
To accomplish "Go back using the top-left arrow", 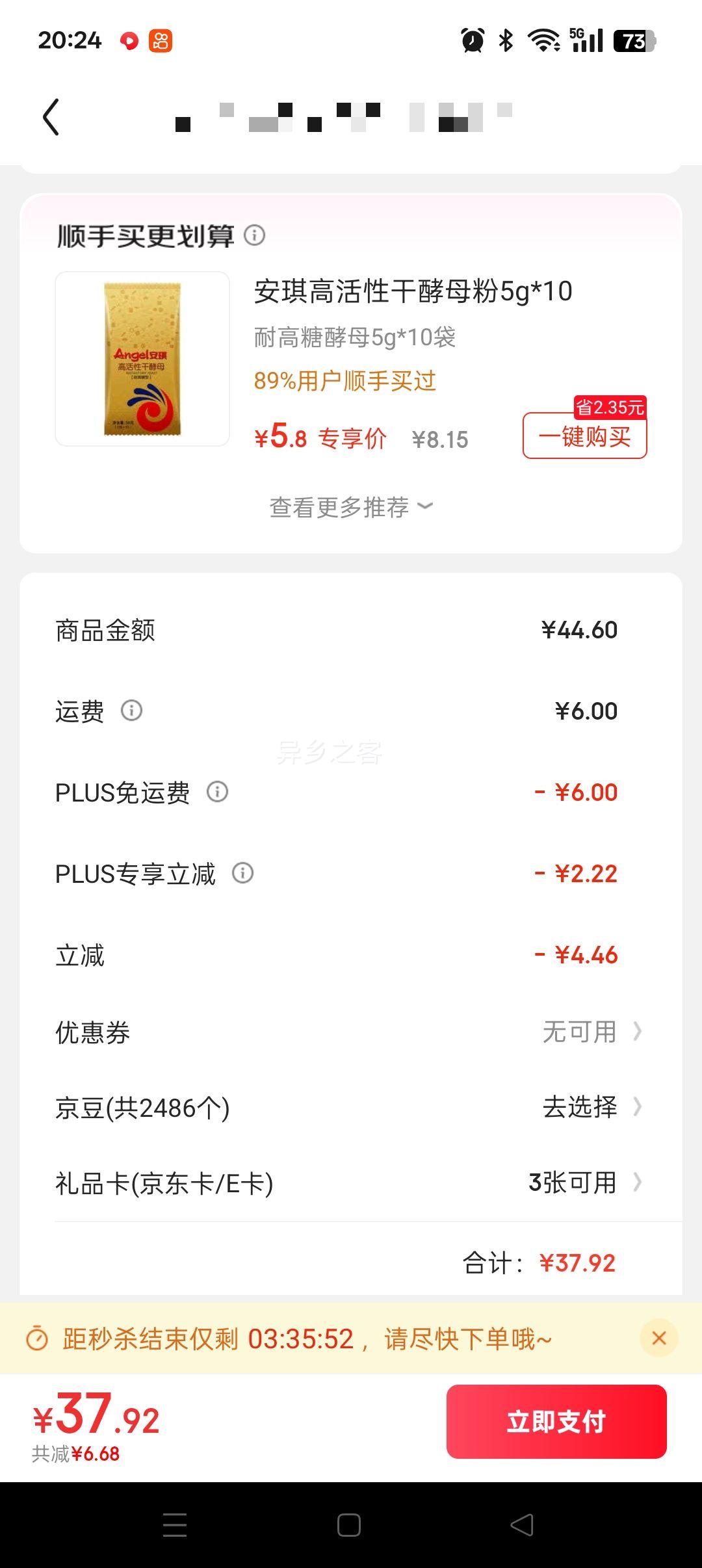I will pos(51,117).
